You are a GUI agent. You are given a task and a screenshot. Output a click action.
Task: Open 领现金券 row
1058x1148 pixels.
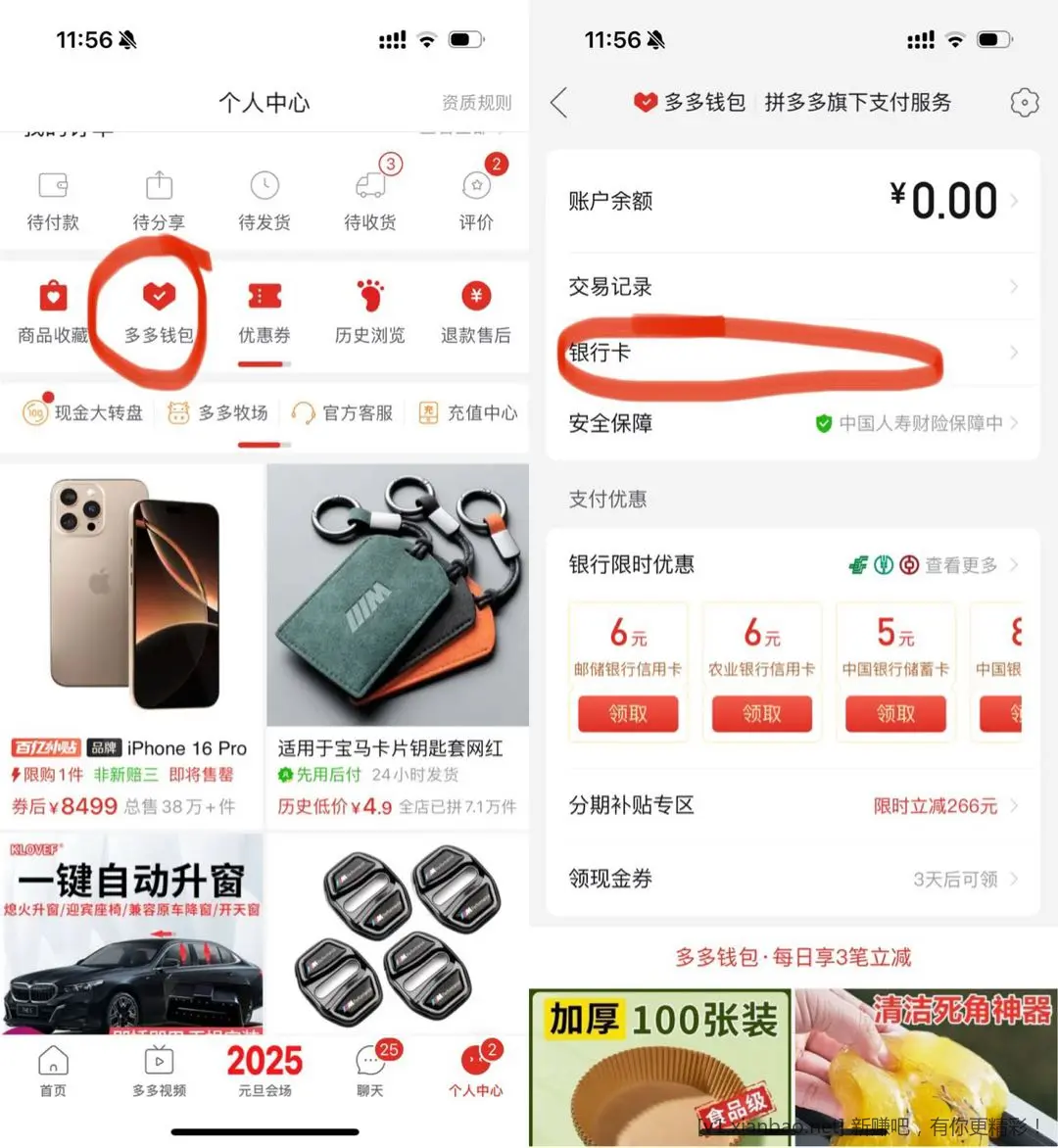[792, 879]
